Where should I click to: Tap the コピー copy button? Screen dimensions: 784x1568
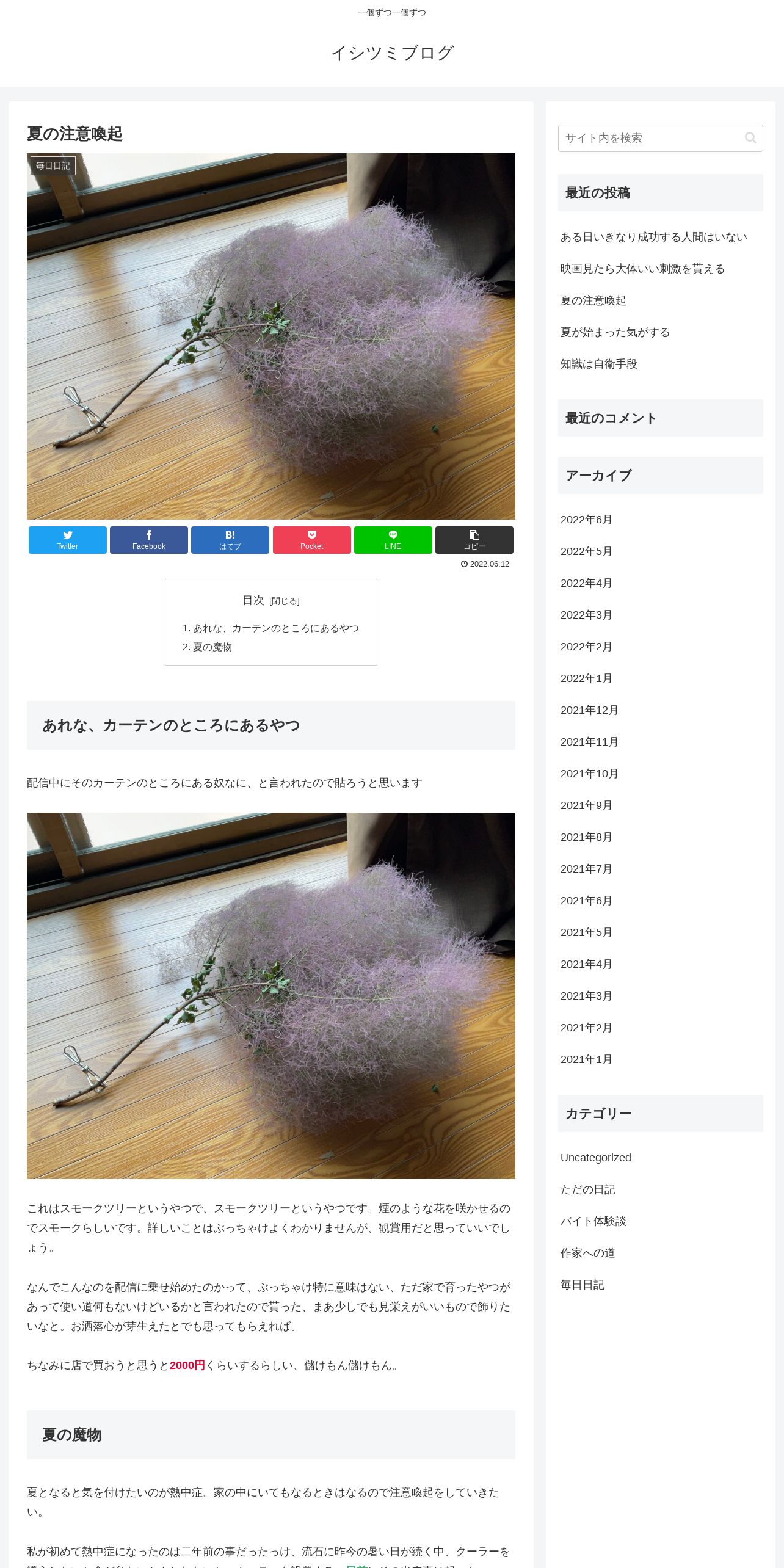(474, 540)
